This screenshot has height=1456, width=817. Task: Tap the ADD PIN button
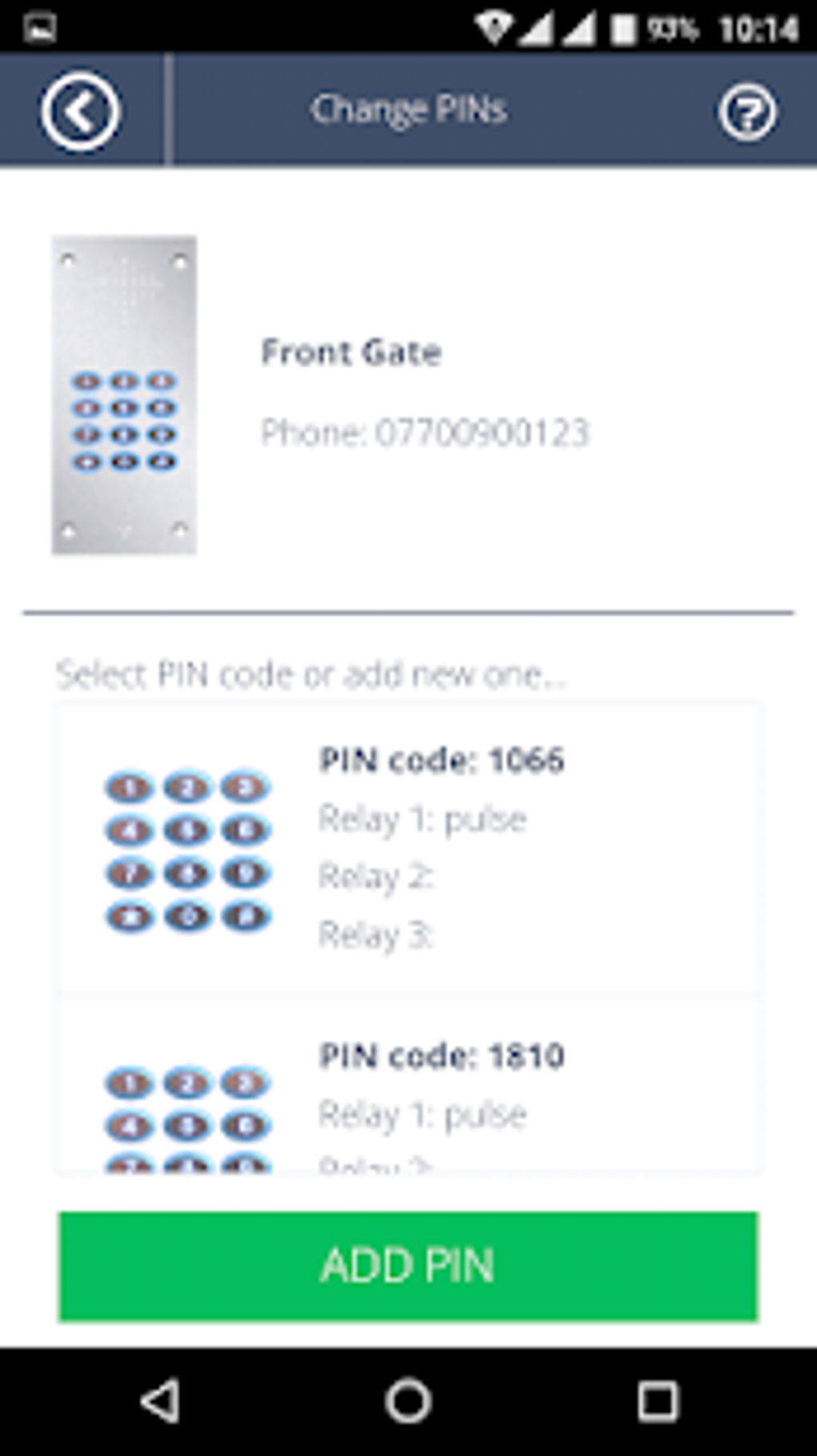coord(408,1265)
